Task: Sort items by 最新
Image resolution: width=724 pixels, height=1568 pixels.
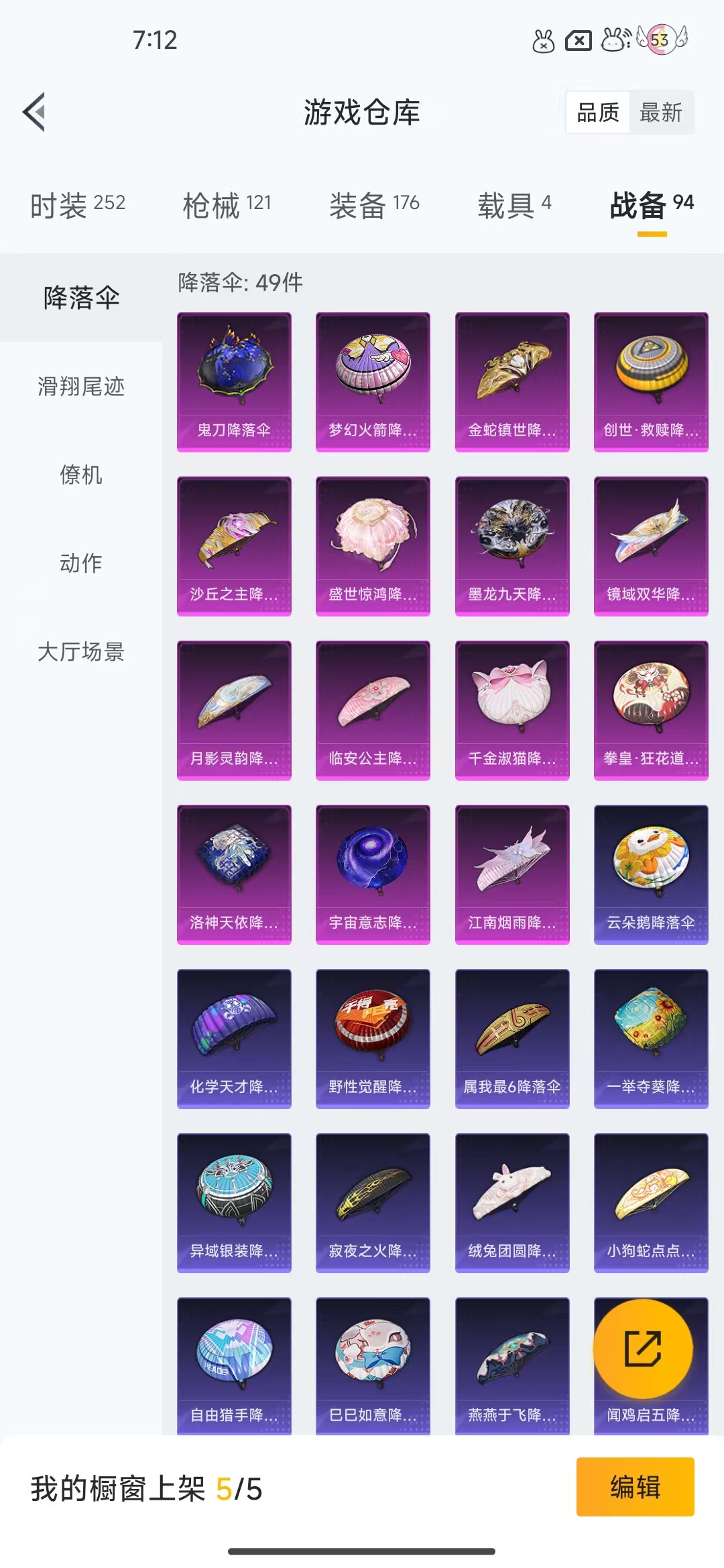Action: 661,113
